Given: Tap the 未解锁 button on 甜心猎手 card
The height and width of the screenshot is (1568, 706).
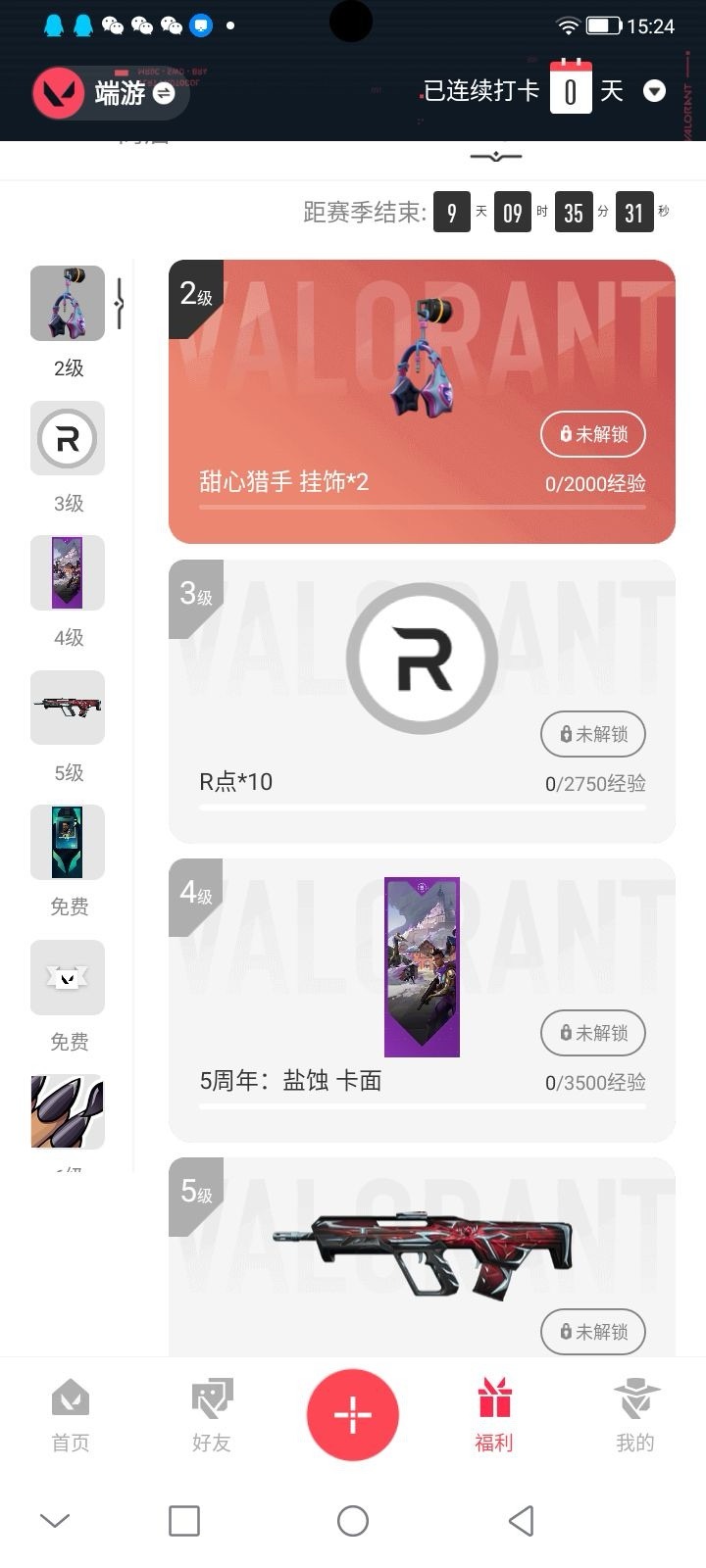Looking at the screenshot, I should [593, 434].
